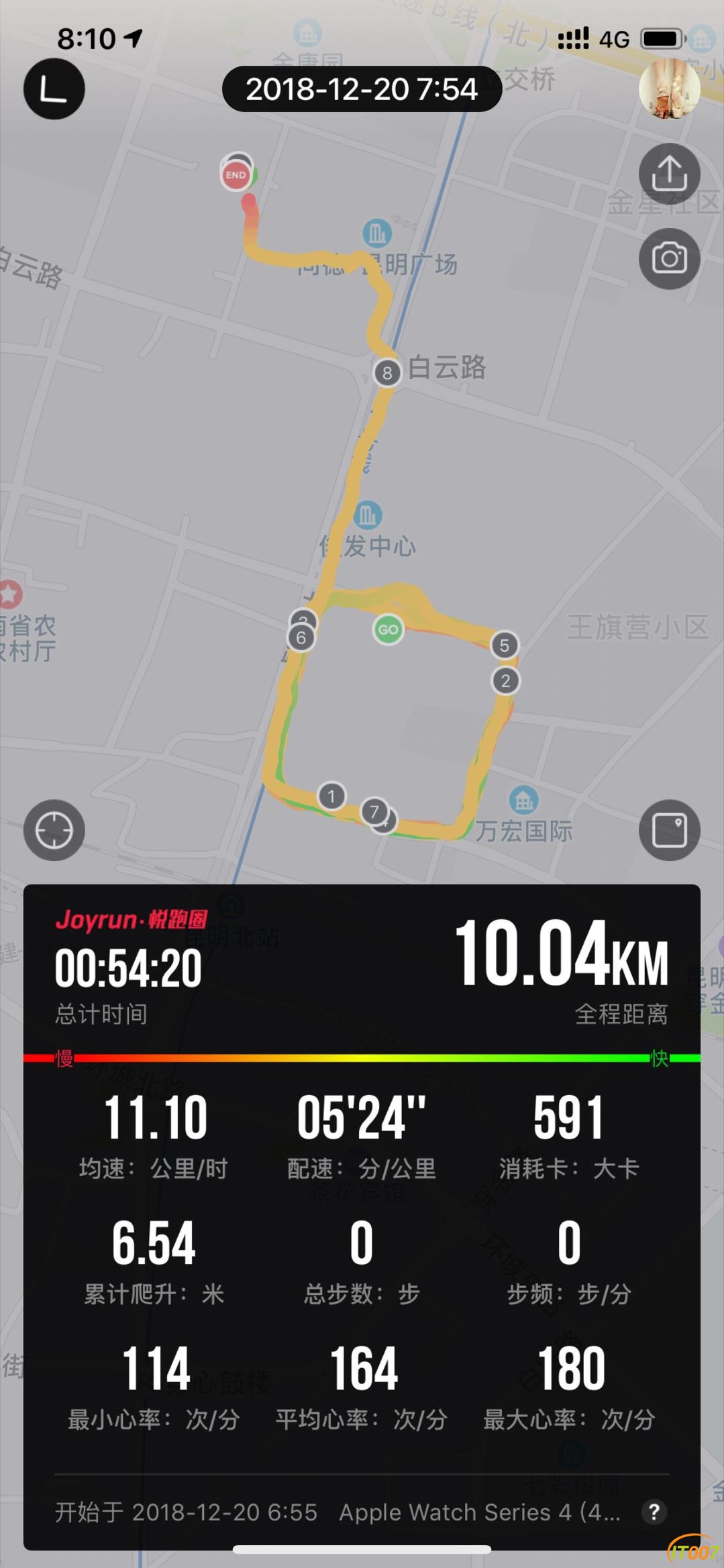Open the question mark help icon
724x1568 pixels.
tap(654, 1512)
